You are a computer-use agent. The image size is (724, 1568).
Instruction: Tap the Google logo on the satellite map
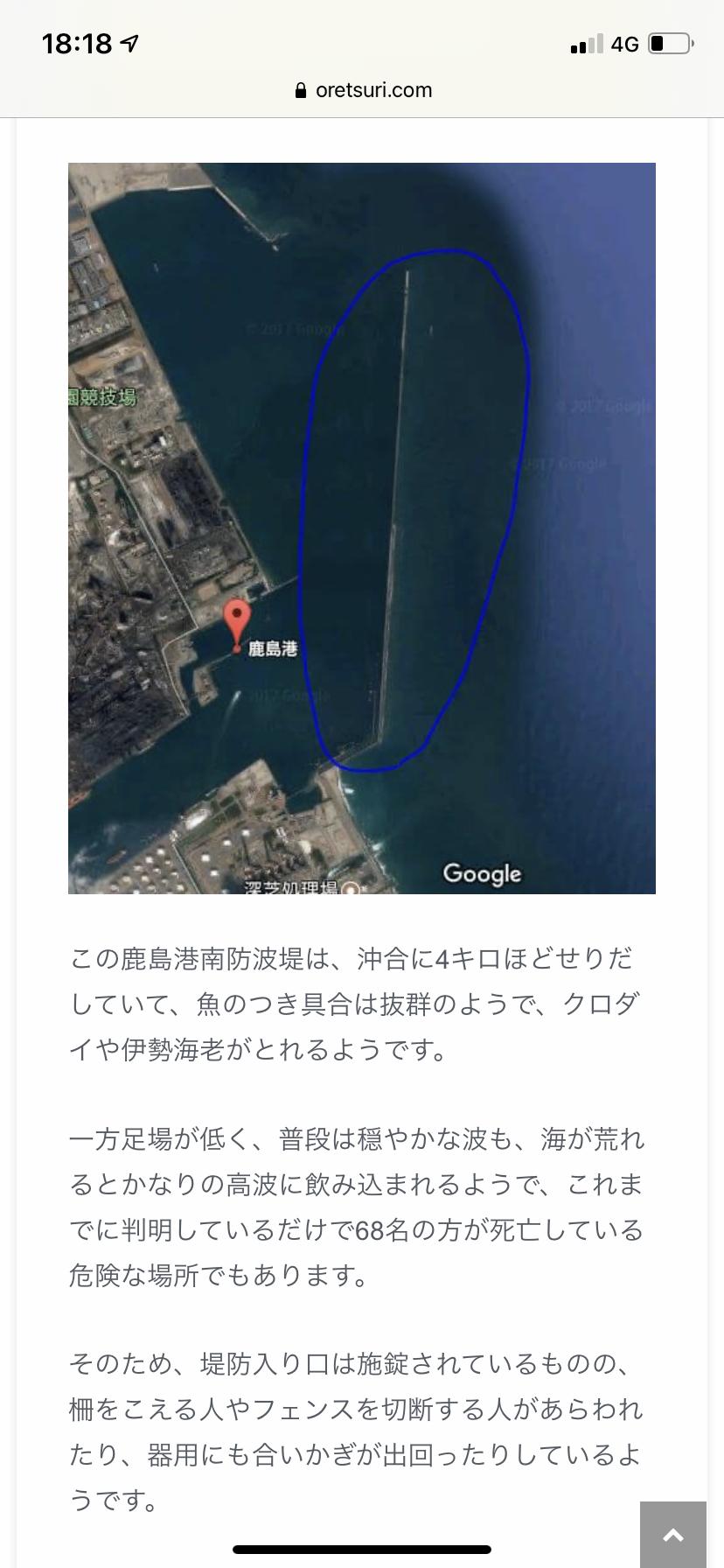(482, 873)
